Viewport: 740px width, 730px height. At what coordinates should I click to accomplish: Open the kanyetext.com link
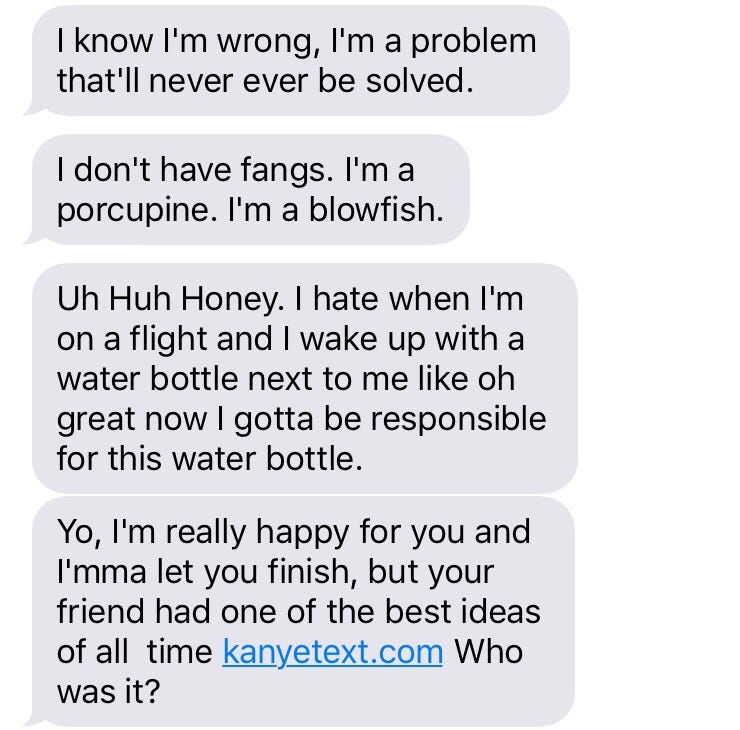(332, 653)
